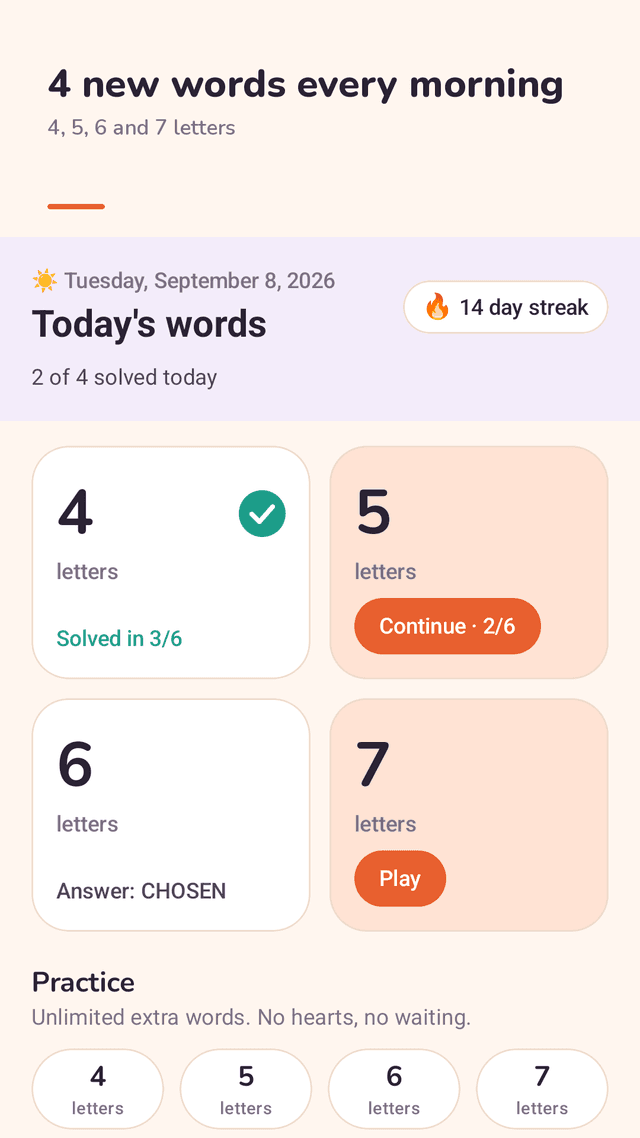View the 14 day streak badge

click(506, 307)
